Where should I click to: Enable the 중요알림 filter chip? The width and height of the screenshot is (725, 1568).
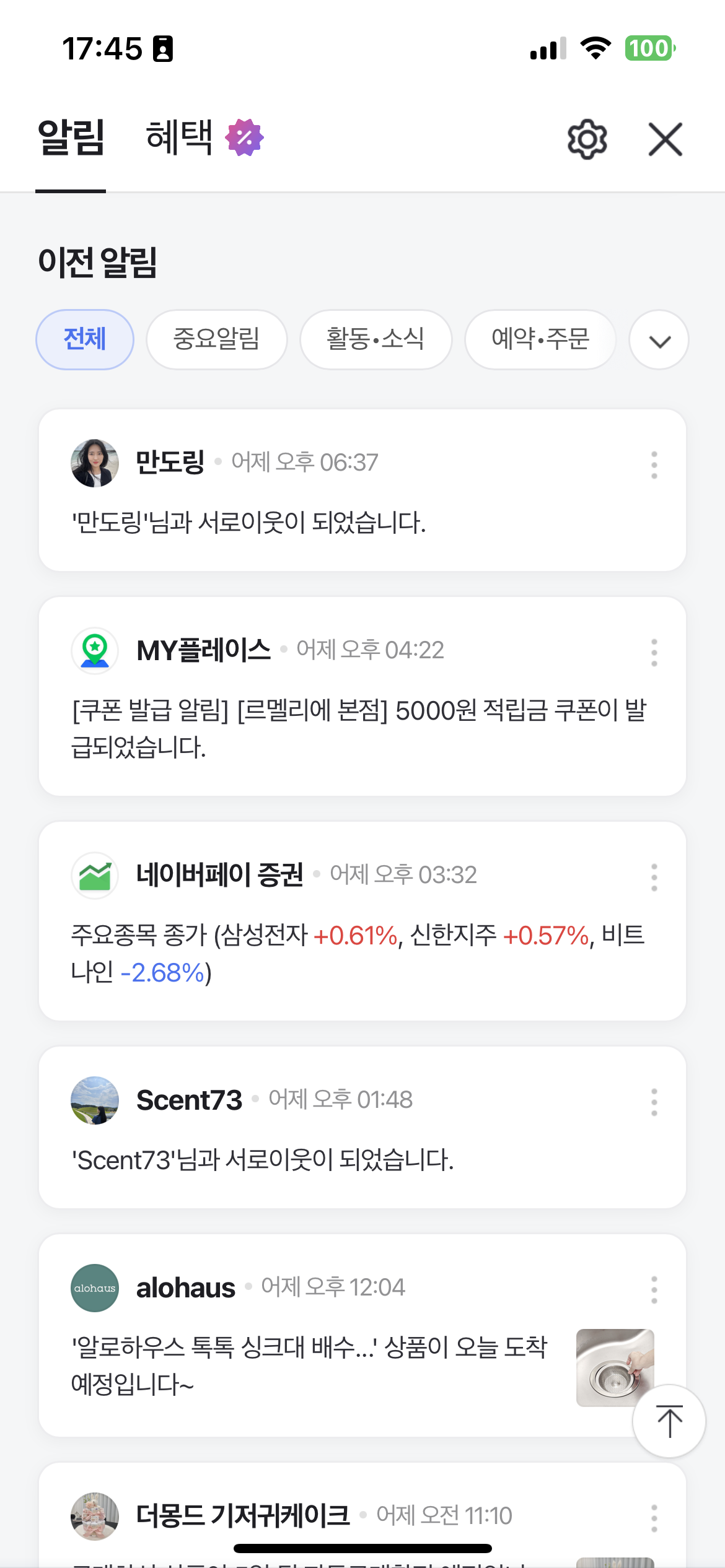pos(217,339)
